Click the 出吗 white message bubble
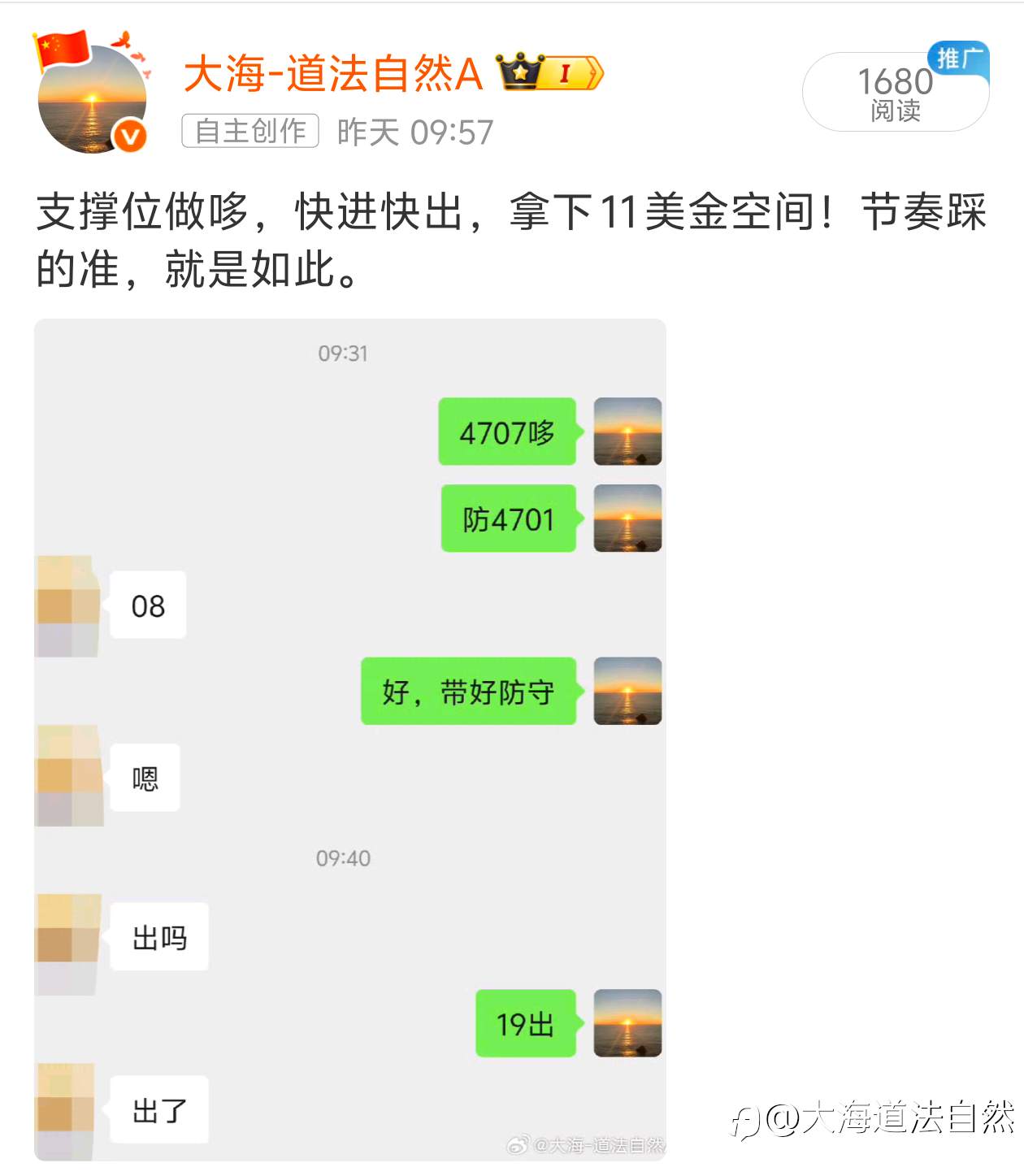This screenshot has height=1176, width=1024. (159, 937)
